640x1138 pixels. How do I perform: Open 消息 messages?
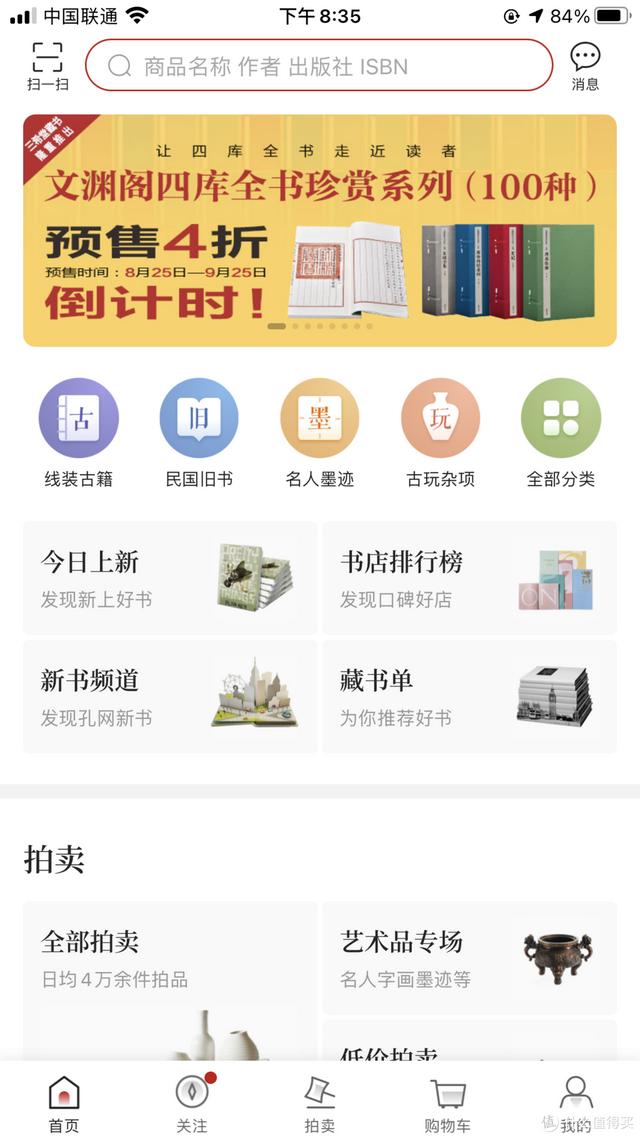click(x=585, y=66)
